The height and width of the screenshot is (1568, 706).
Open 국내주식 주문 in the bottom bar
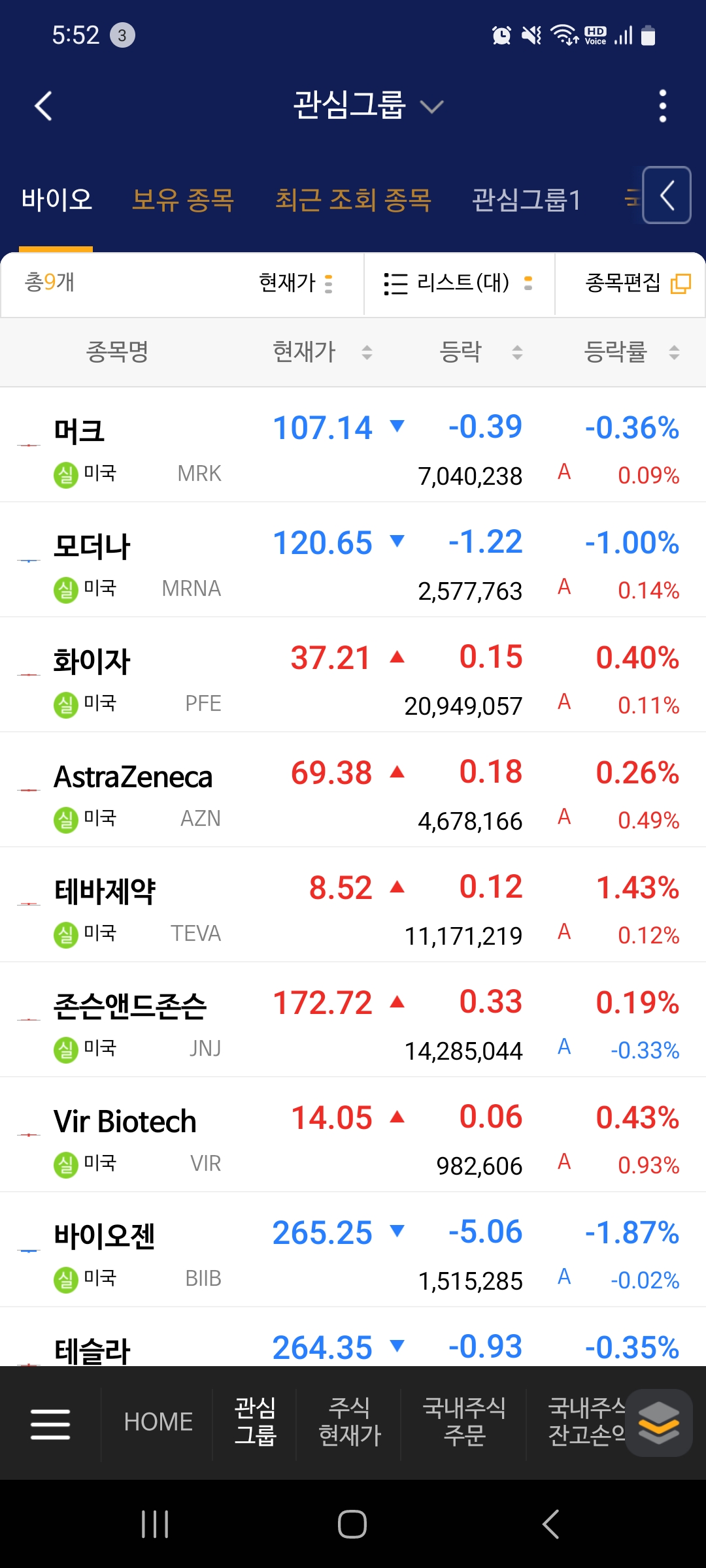tap(464, 1422)
